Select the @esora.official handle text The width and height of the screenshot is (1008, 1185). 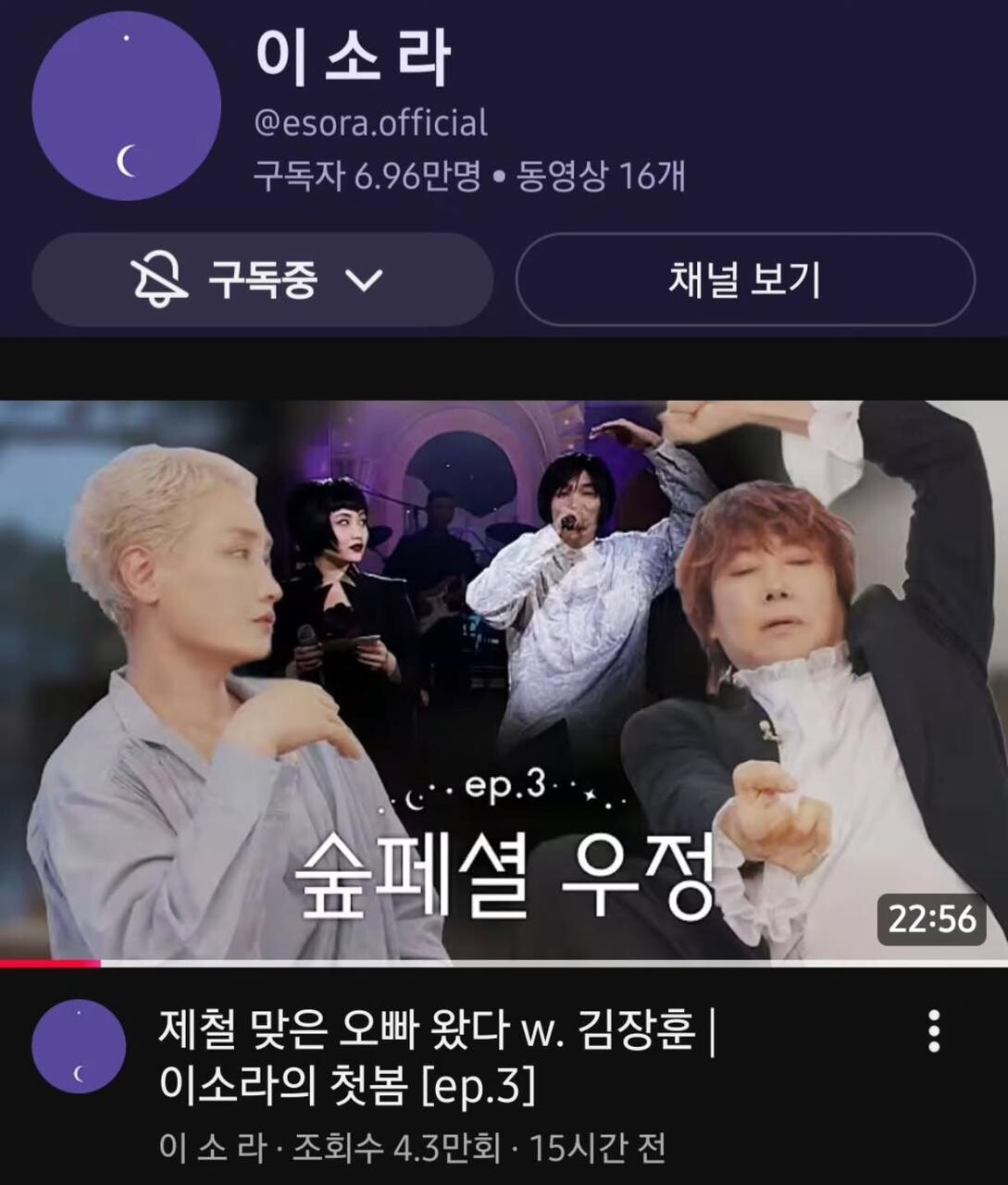(x=370, y=120)
